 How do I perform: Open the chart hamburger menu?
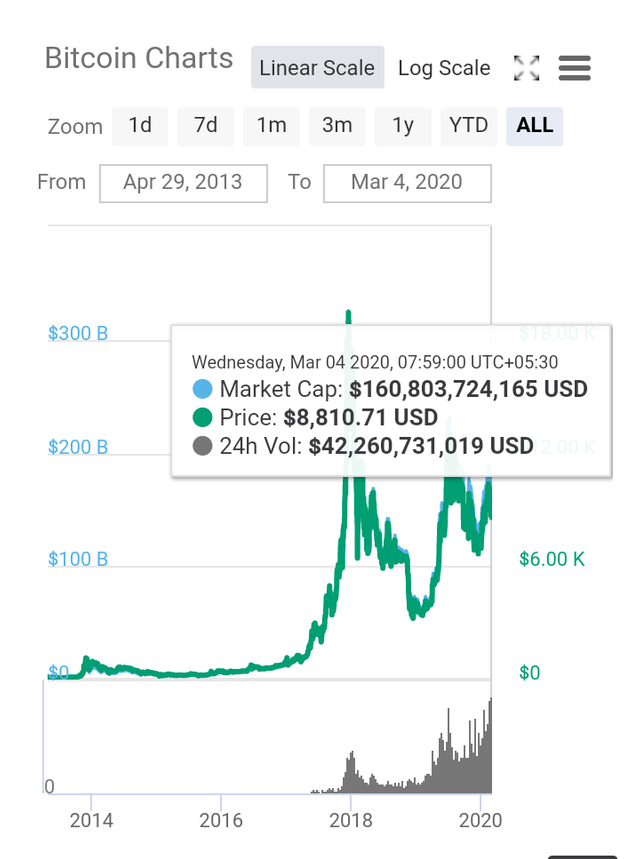[575, 68]
